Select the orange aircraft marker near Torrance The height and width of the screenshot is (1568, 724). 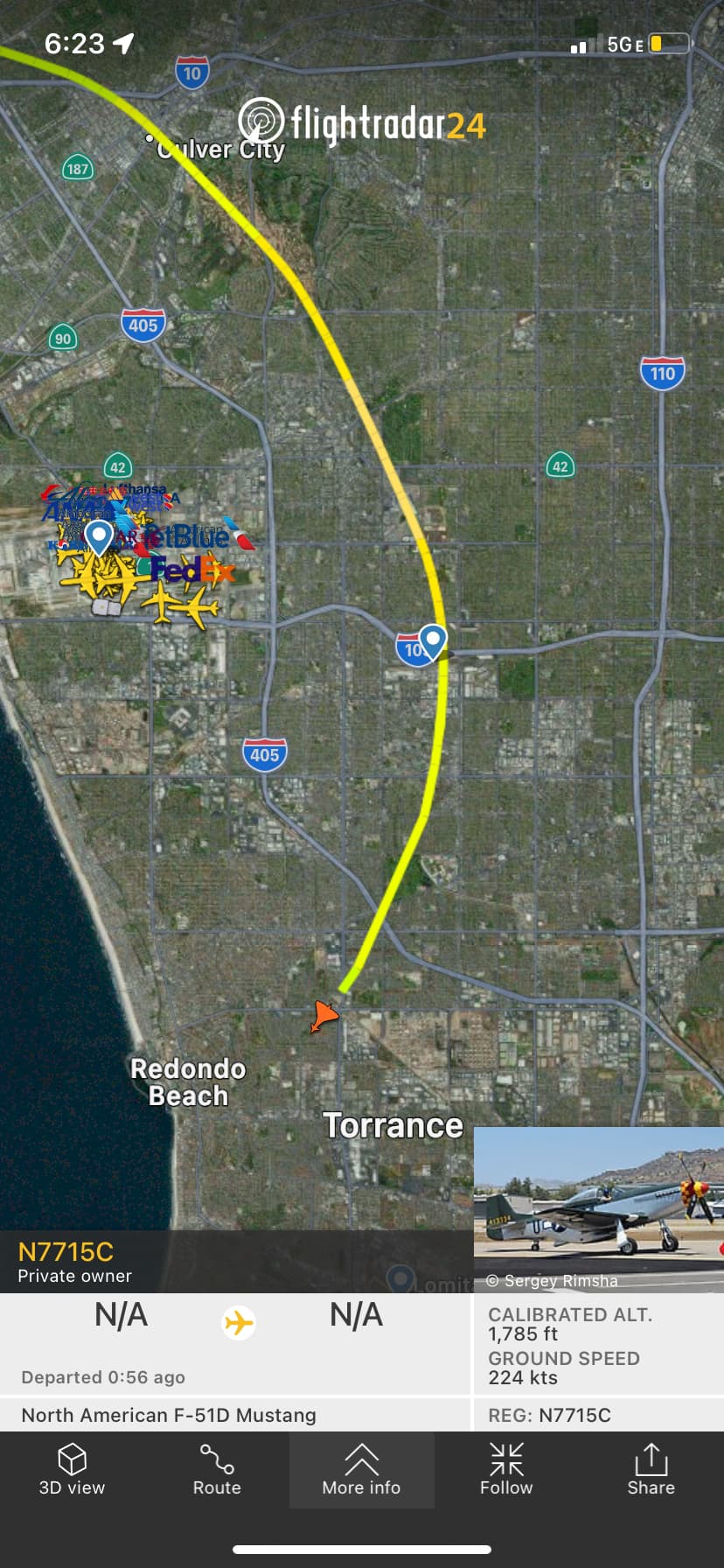pos(324,1016)
